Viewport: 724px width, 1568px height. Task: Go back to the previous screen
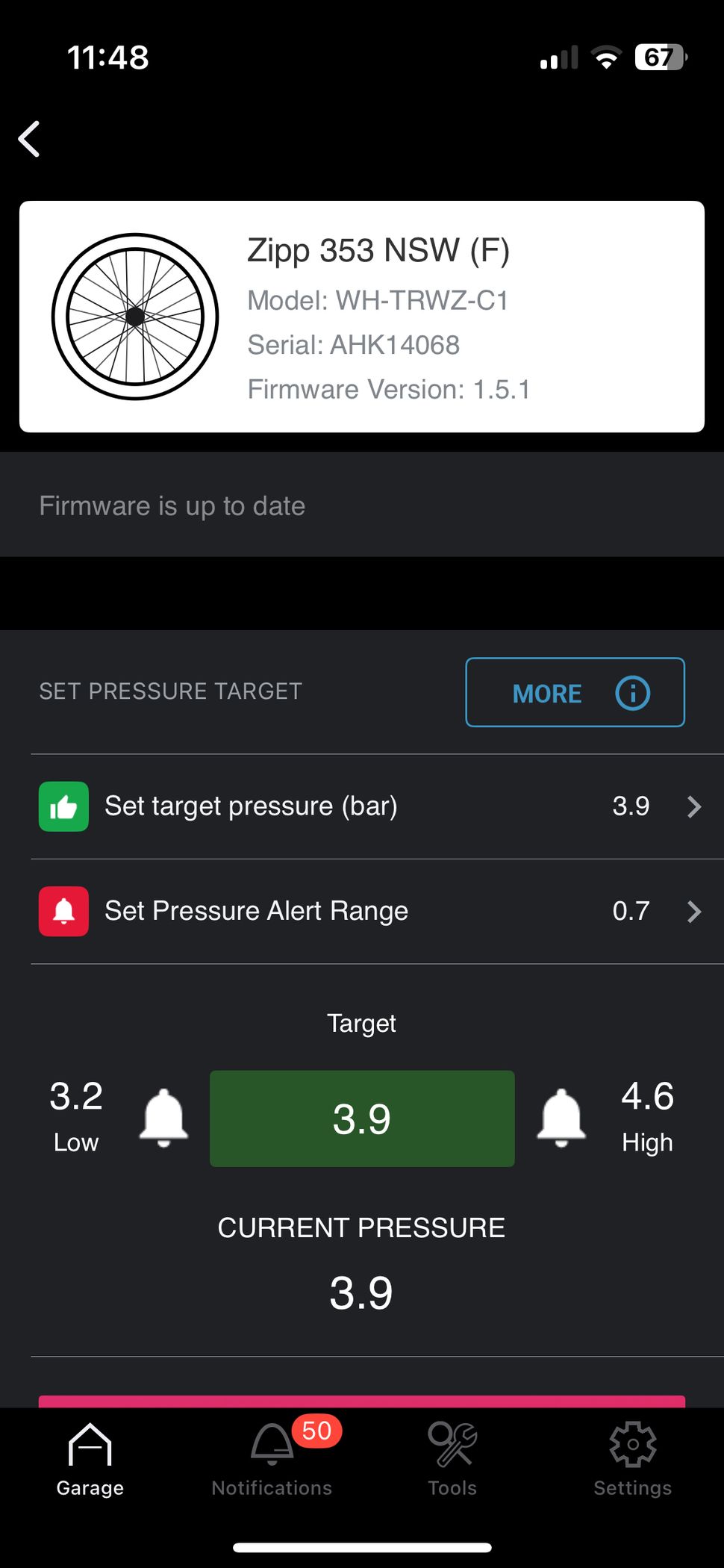(30, 139)
